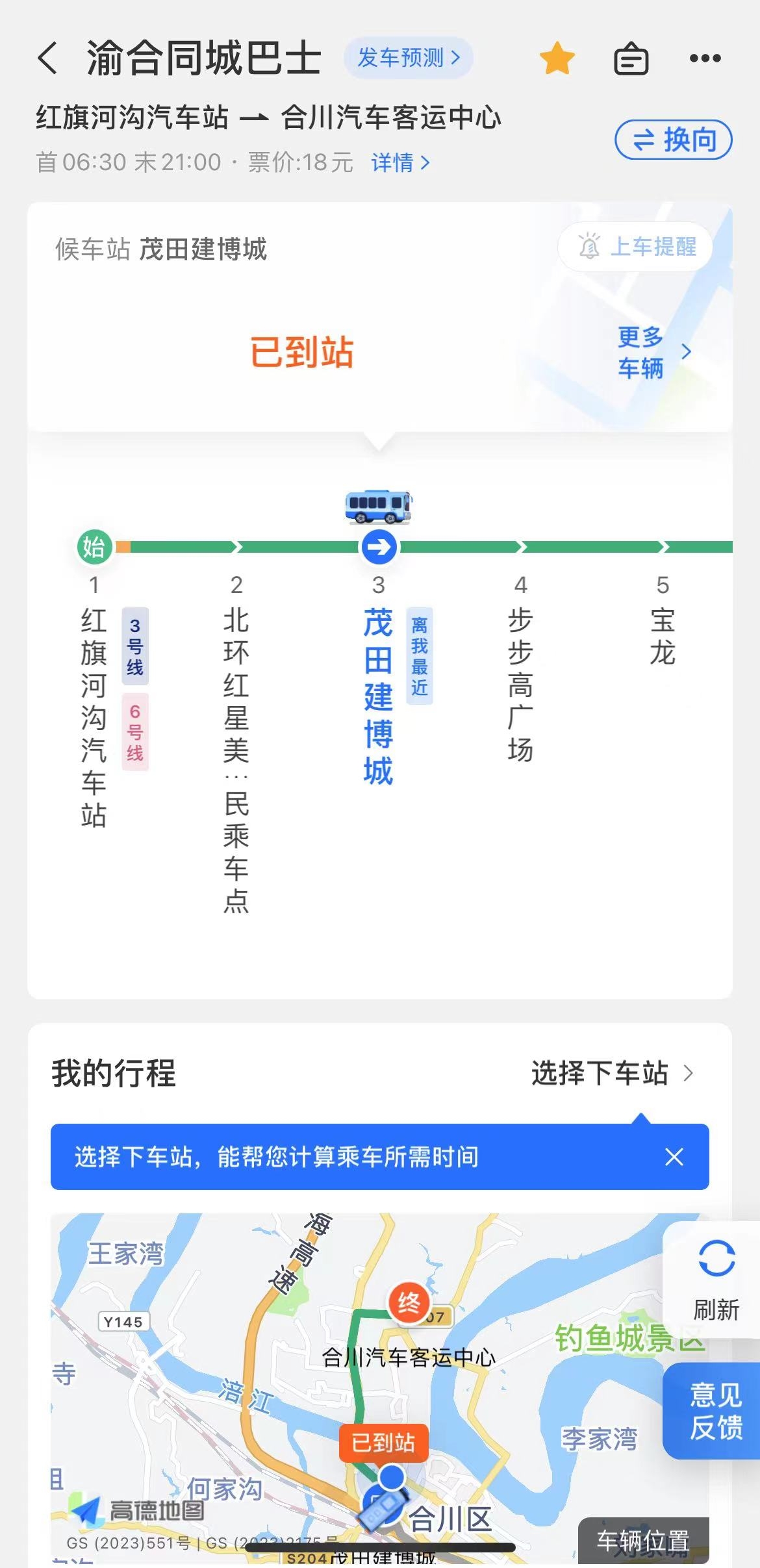View route 详情 details link
Image resolution: width=760 pixels, height=1568 pixels.
click(400, 162)
